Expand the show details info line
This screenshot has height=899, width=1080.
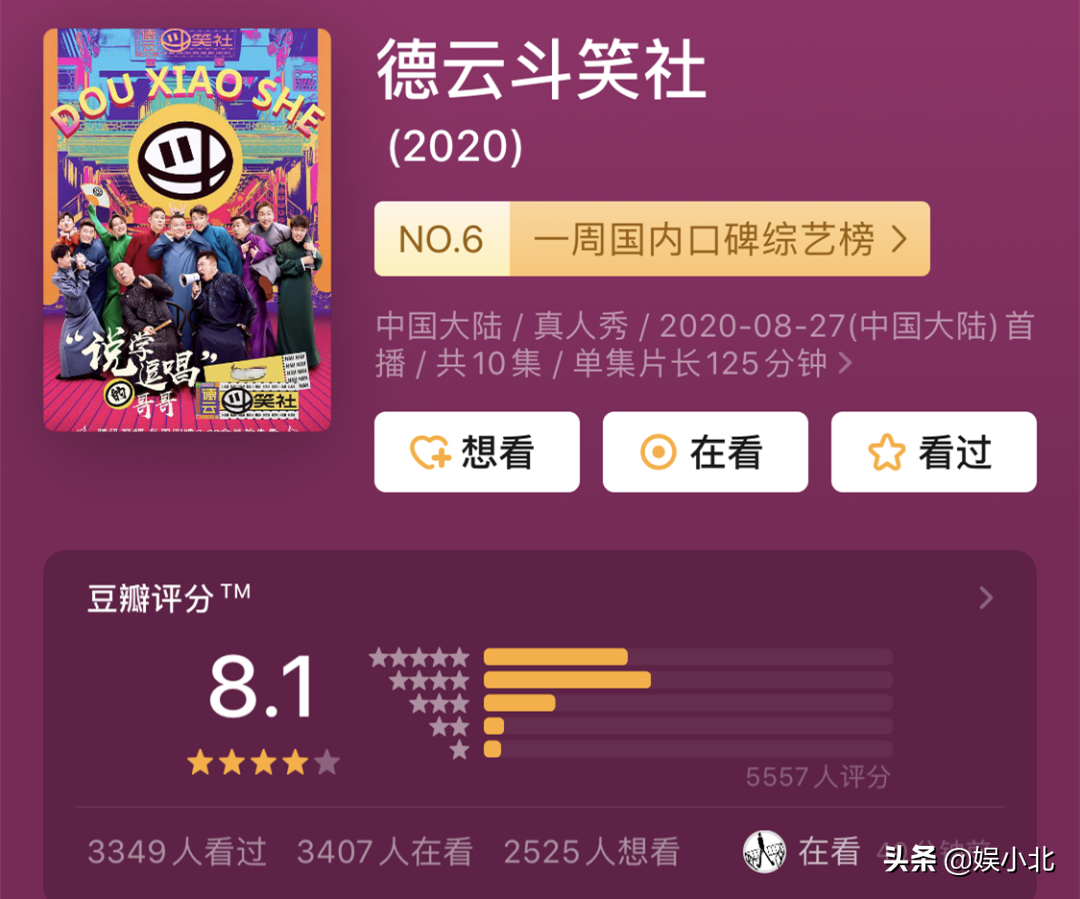[845, 363]
